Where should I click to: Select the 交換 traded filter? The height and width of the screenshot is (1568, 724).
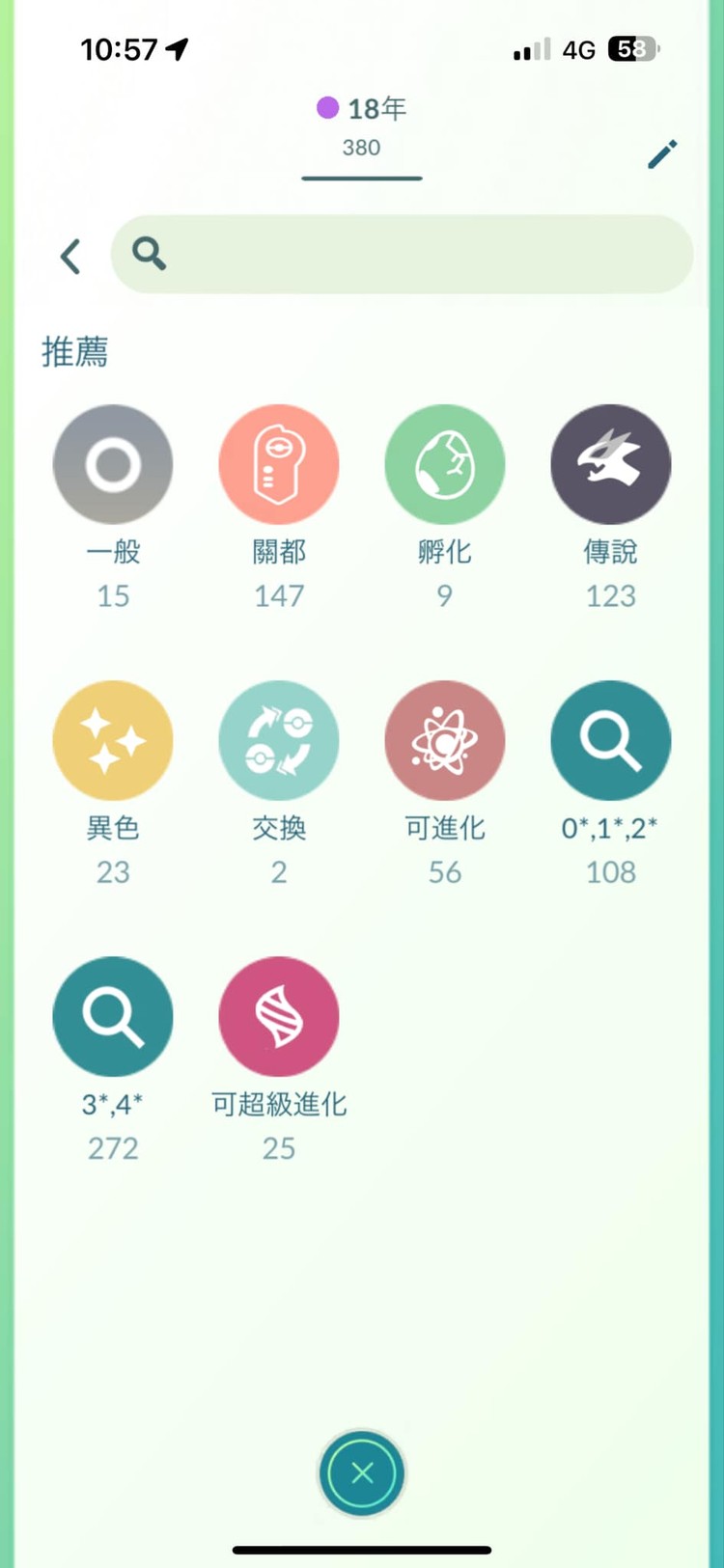point(279,741)
